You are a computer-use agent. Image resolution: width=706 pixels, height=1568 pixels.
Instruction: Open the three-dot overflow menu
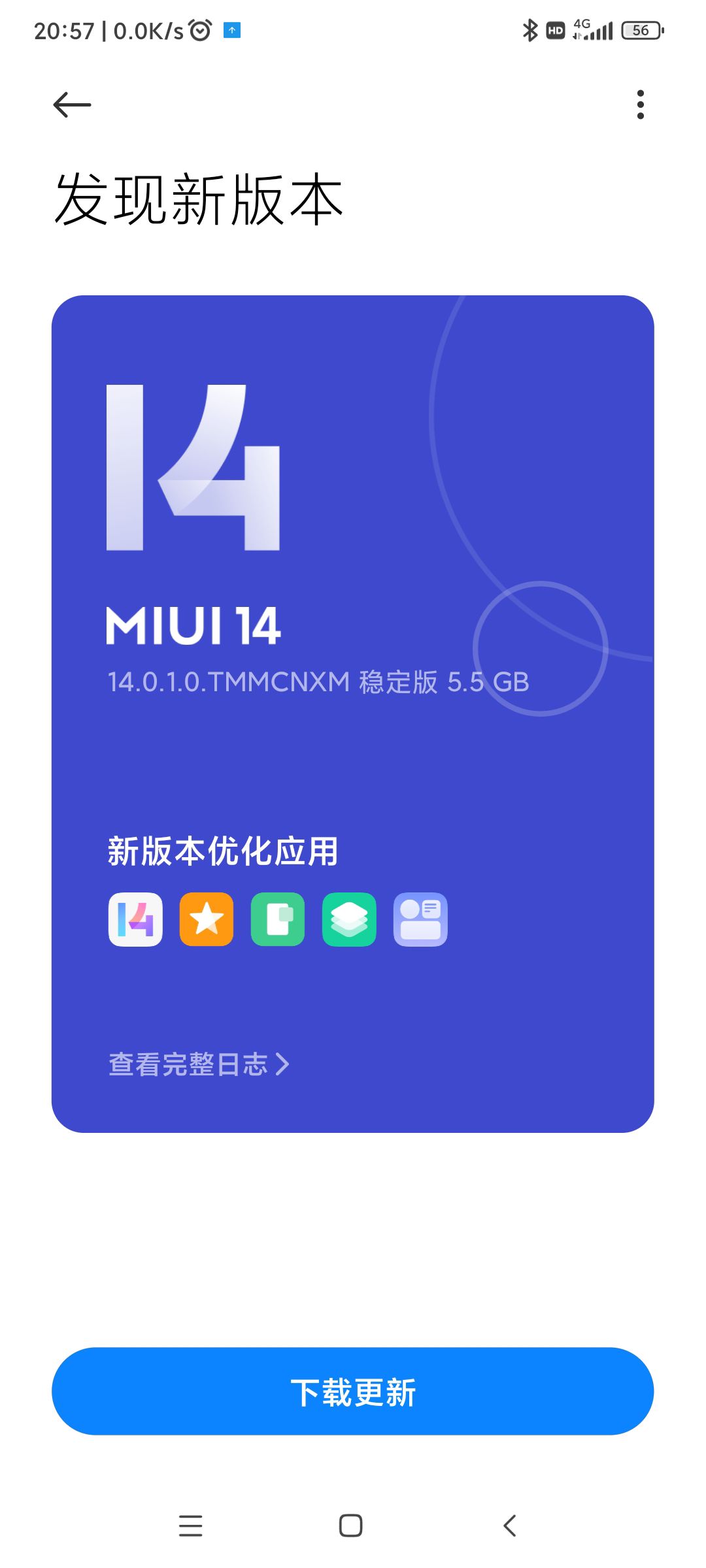pyautogui.click(x=641, y=105)
